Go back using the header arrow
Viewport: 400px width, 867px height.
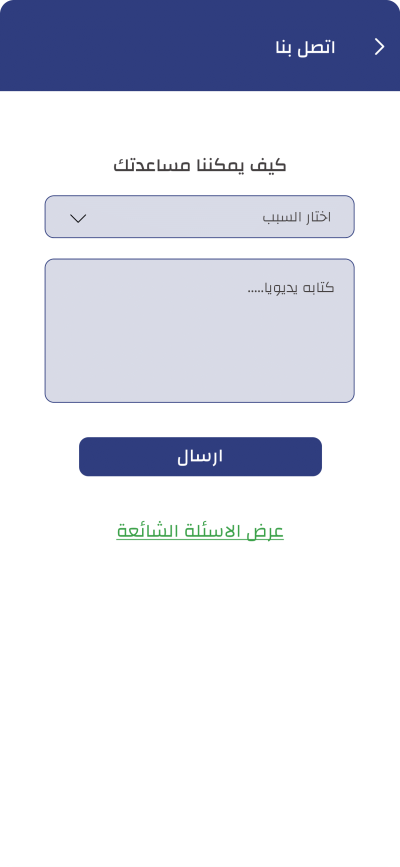(x=380, y=47)
